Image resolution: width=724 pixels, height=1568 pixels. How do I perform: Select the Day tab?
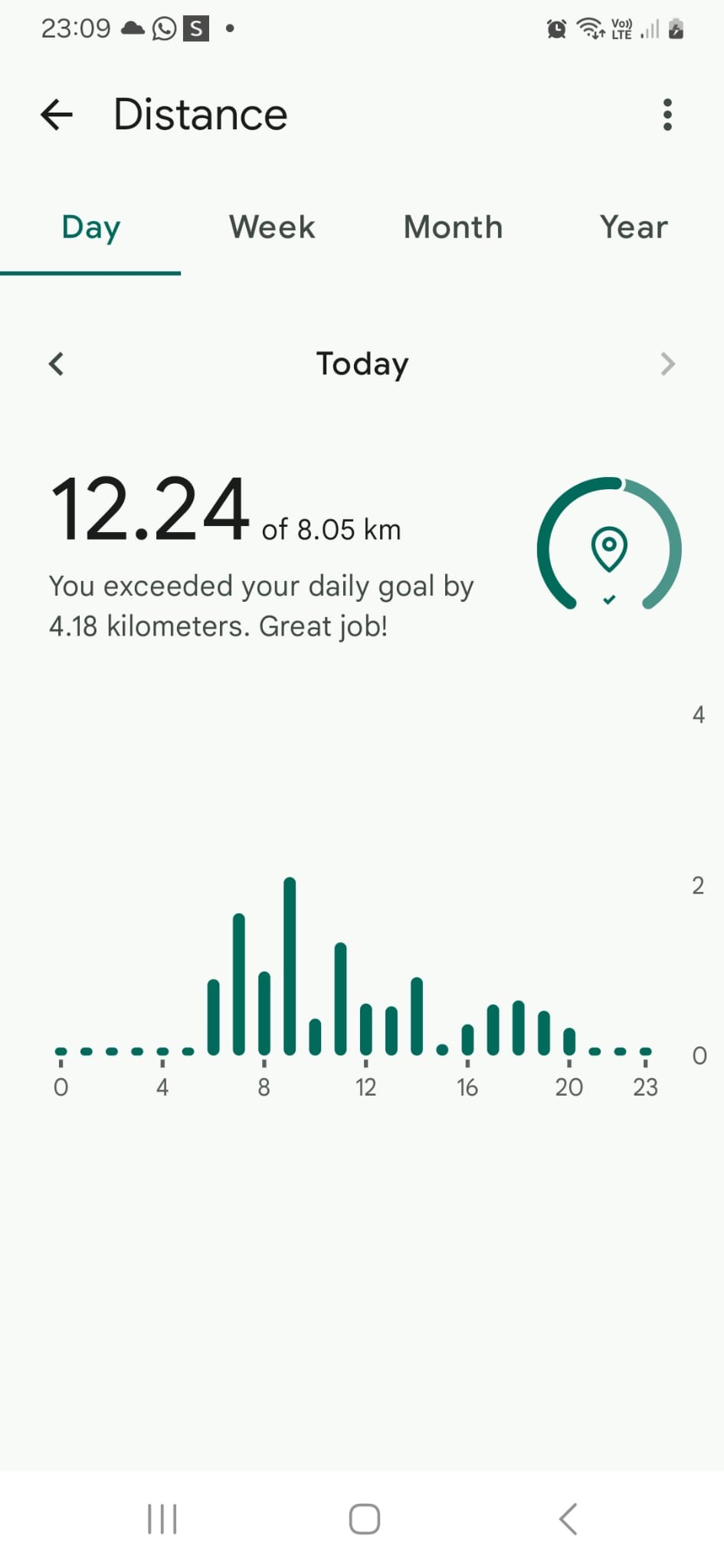(x=90, y=228)
